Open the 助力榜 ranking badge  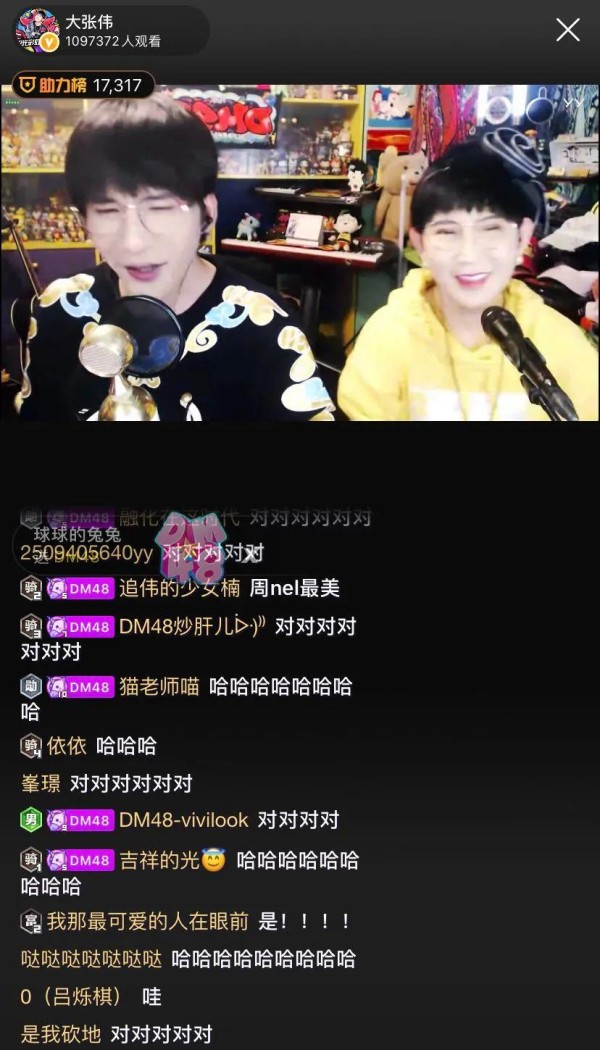(84, 85)
